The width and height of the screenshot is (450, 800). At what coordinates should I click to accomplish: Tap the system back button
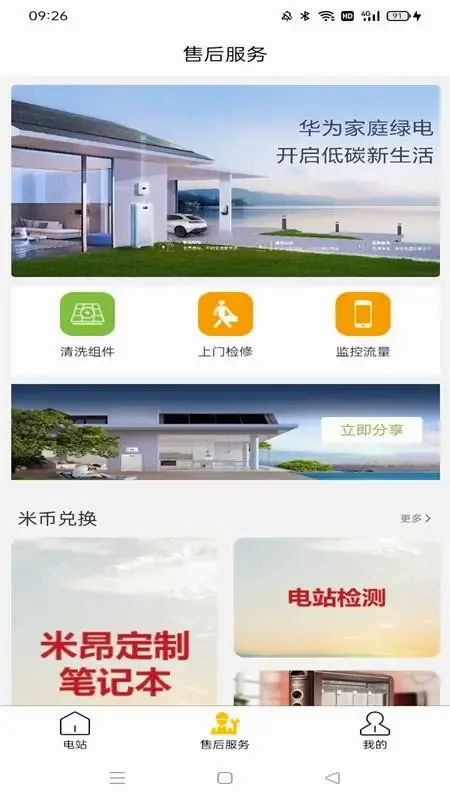pos(333,778)
